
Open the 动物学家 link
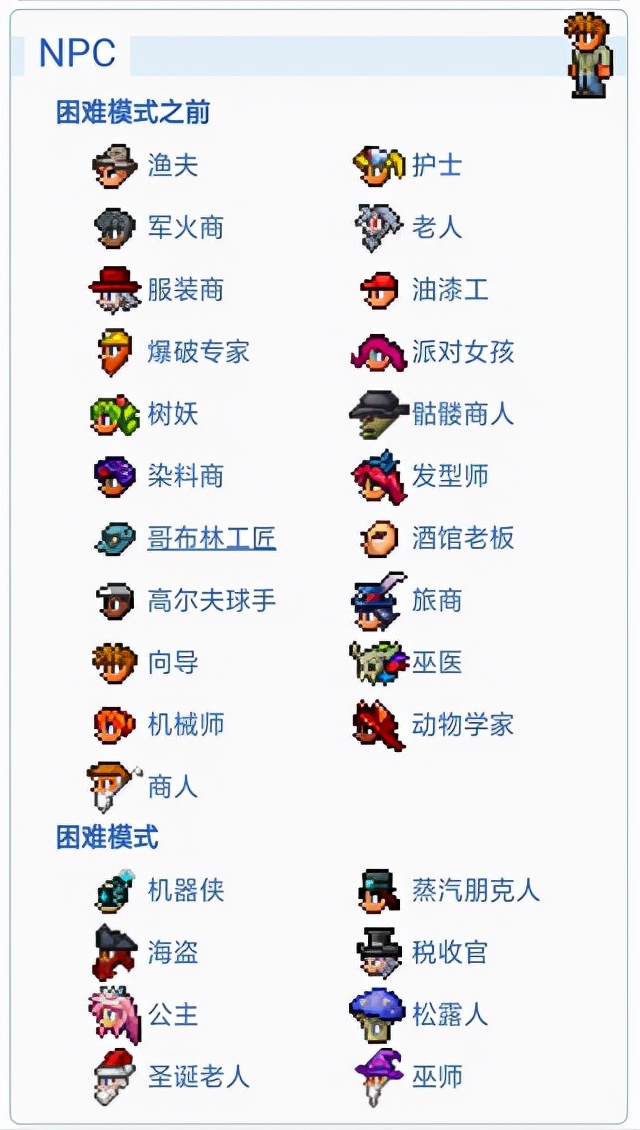pos(462,725)
